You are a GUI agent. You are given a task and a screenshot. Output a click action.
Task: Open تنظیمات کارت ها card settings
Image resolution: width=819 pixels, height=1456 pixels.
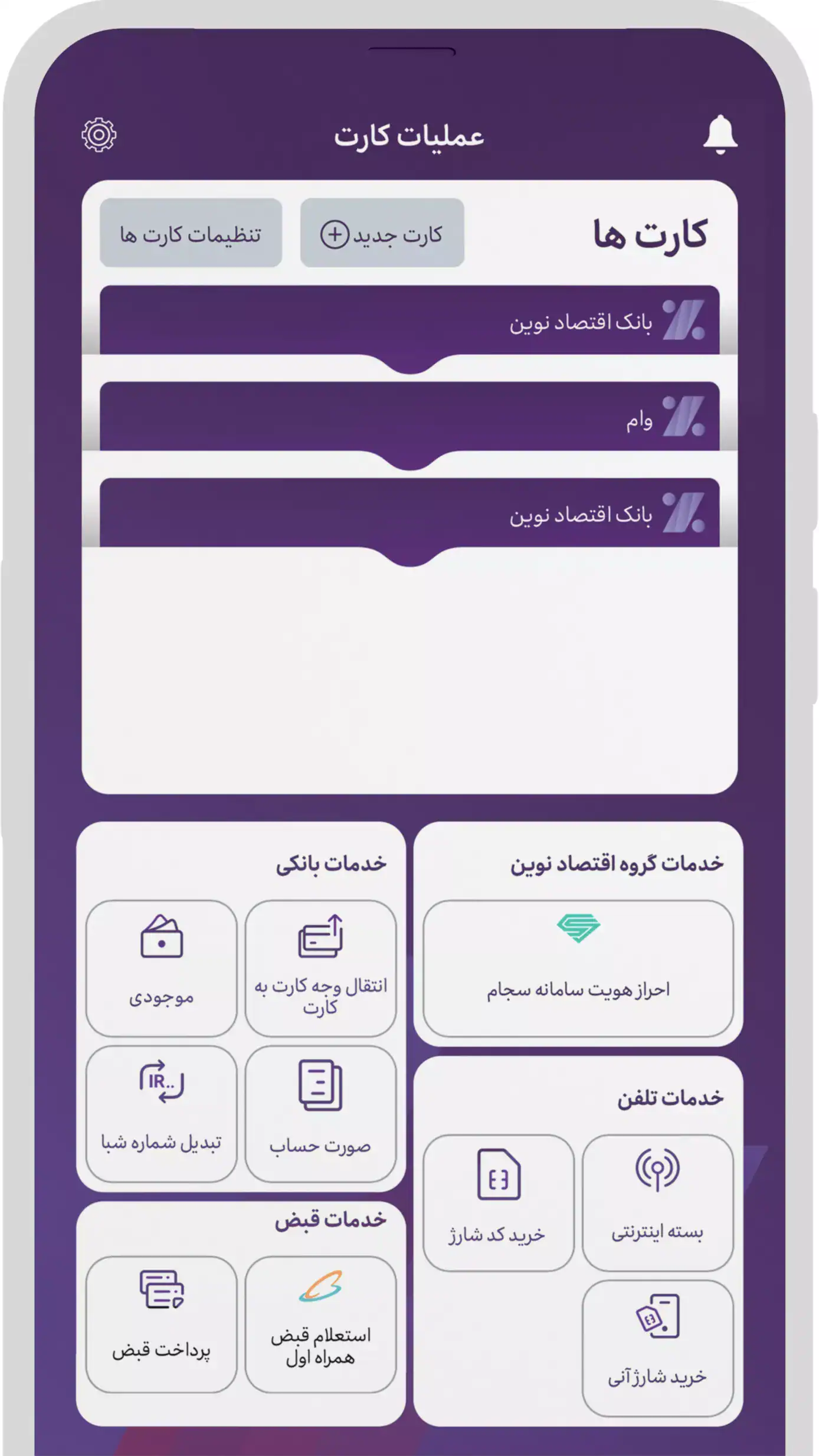191,233
